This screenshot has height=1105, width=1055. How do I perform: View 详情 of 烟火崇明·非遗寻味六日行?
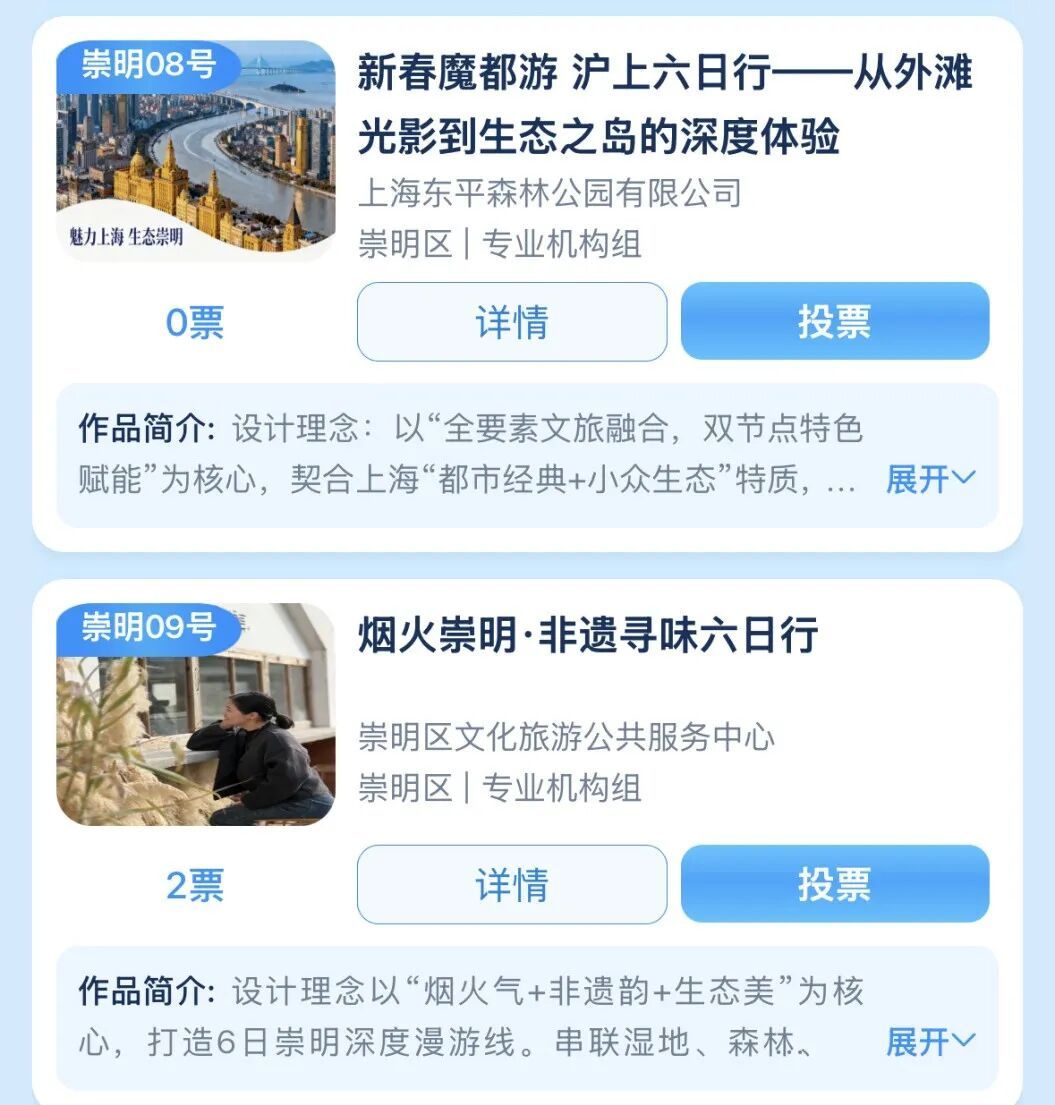511,885
